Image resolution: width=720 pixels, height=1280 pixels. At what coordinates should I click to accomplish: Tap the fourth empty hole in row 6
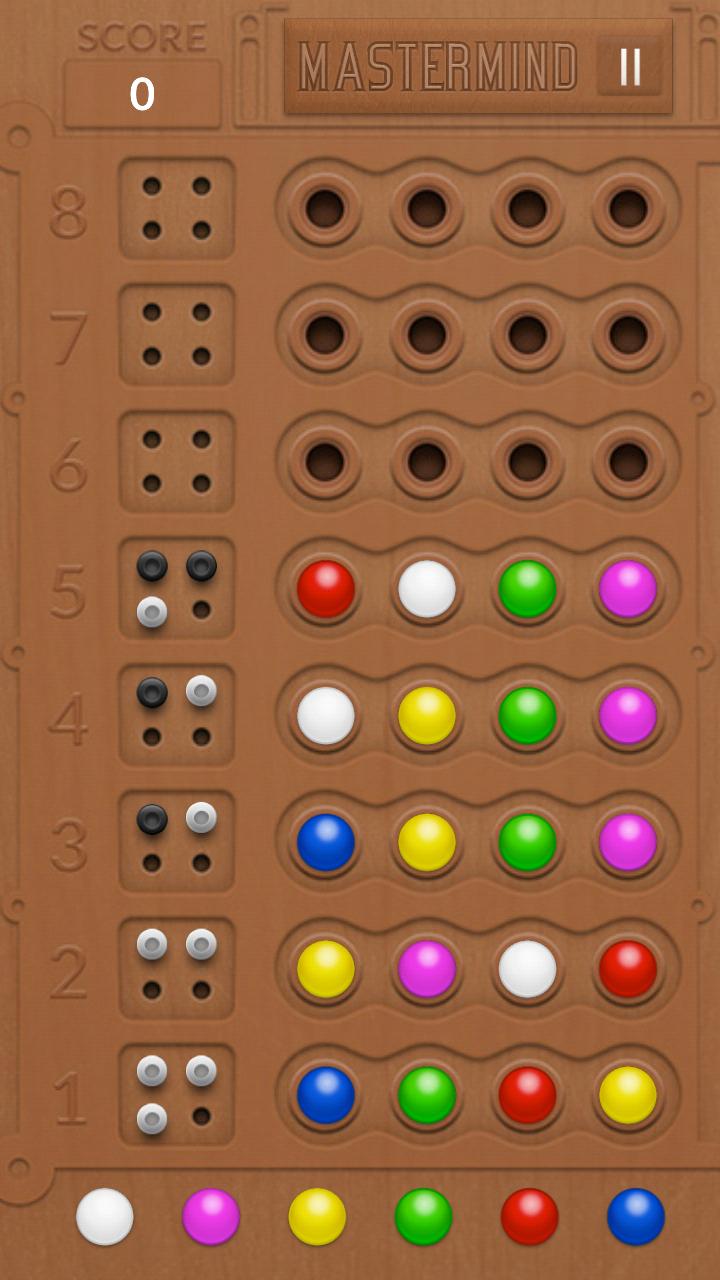628,462
